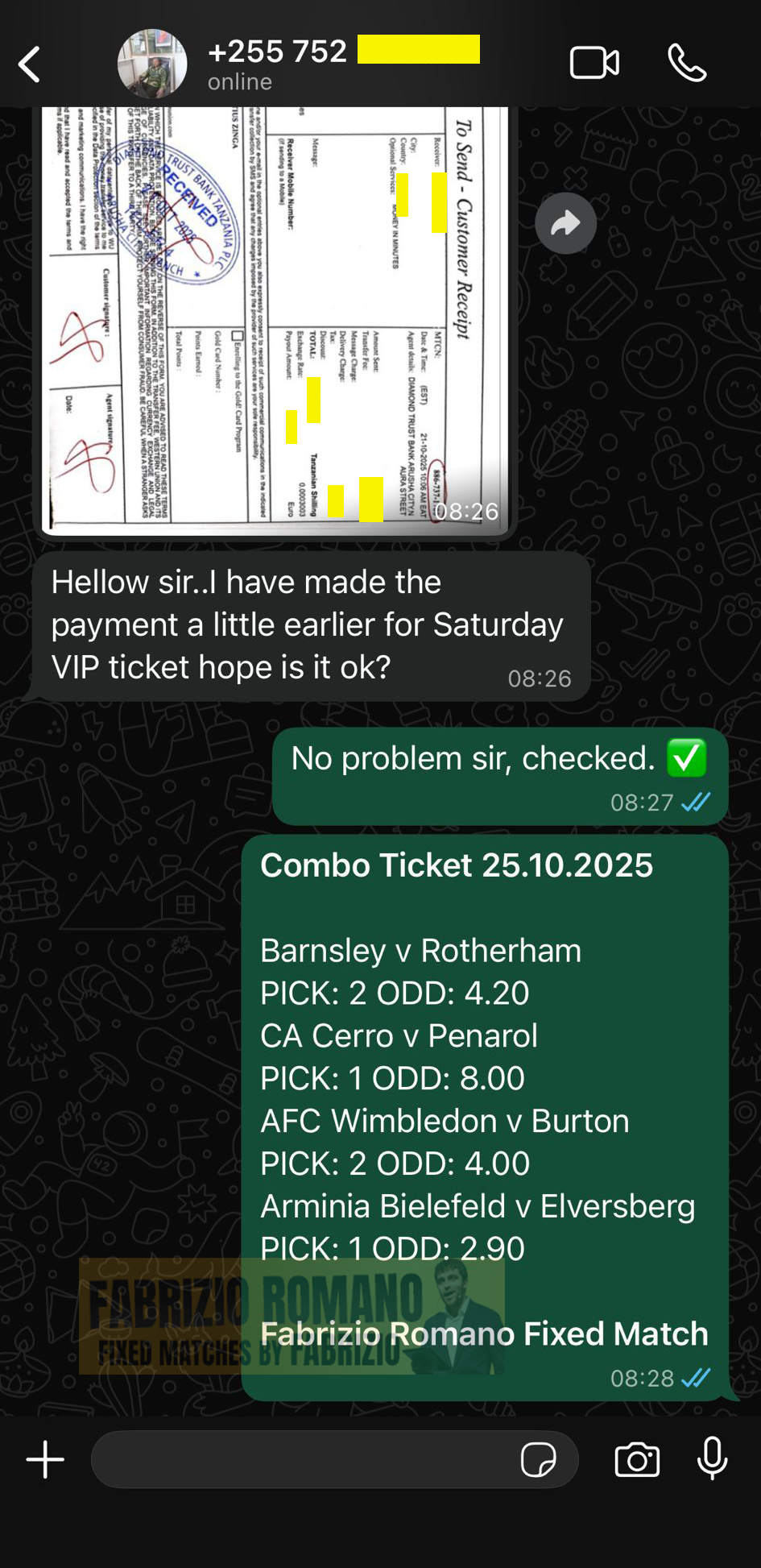Screen dimensions: 761x1568
Task: Tap the microphone to record a voice note
Action: [712, 1460]
